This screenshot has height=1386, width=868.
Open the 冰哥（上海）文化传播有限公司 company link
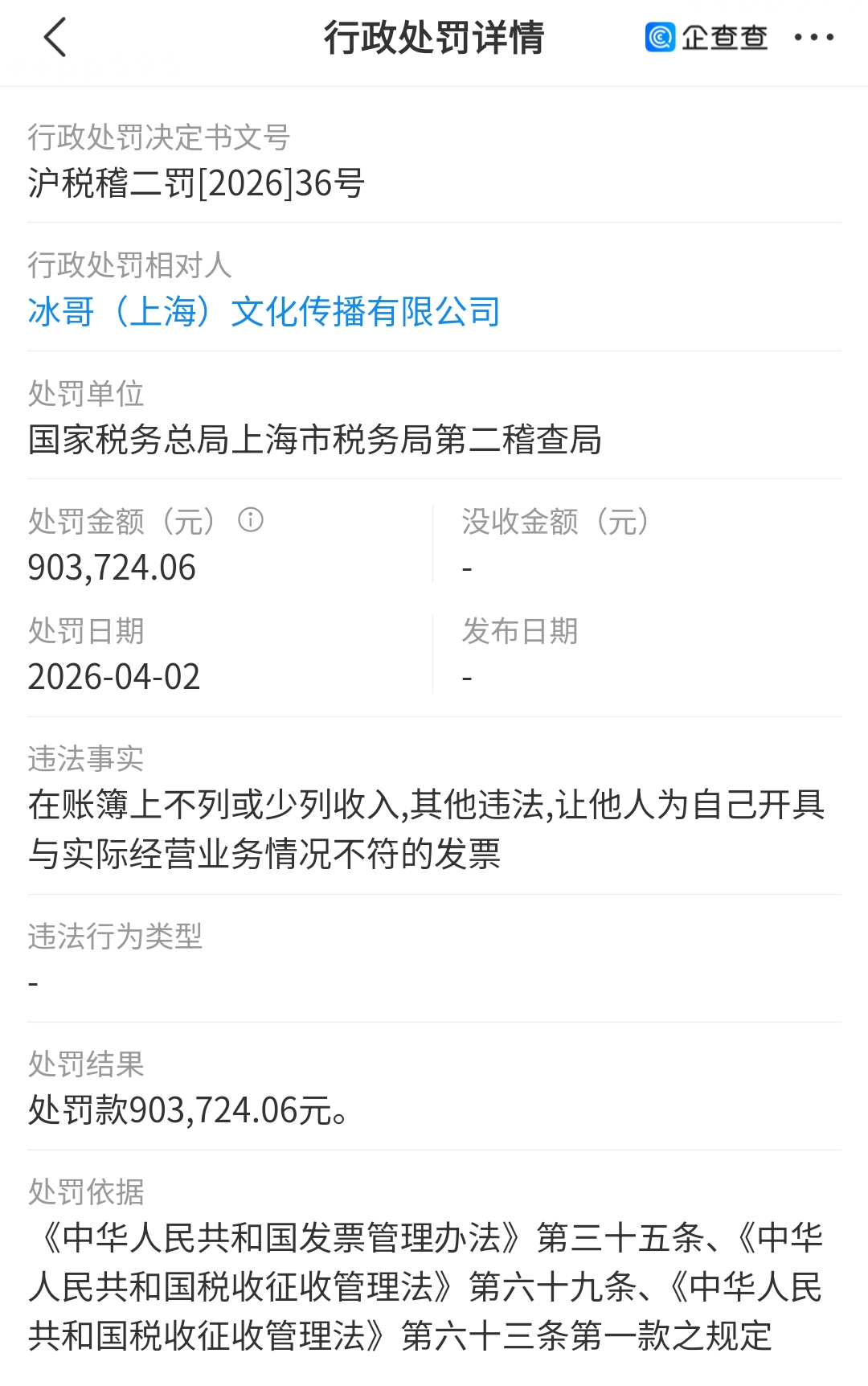[x=264, y=312]
